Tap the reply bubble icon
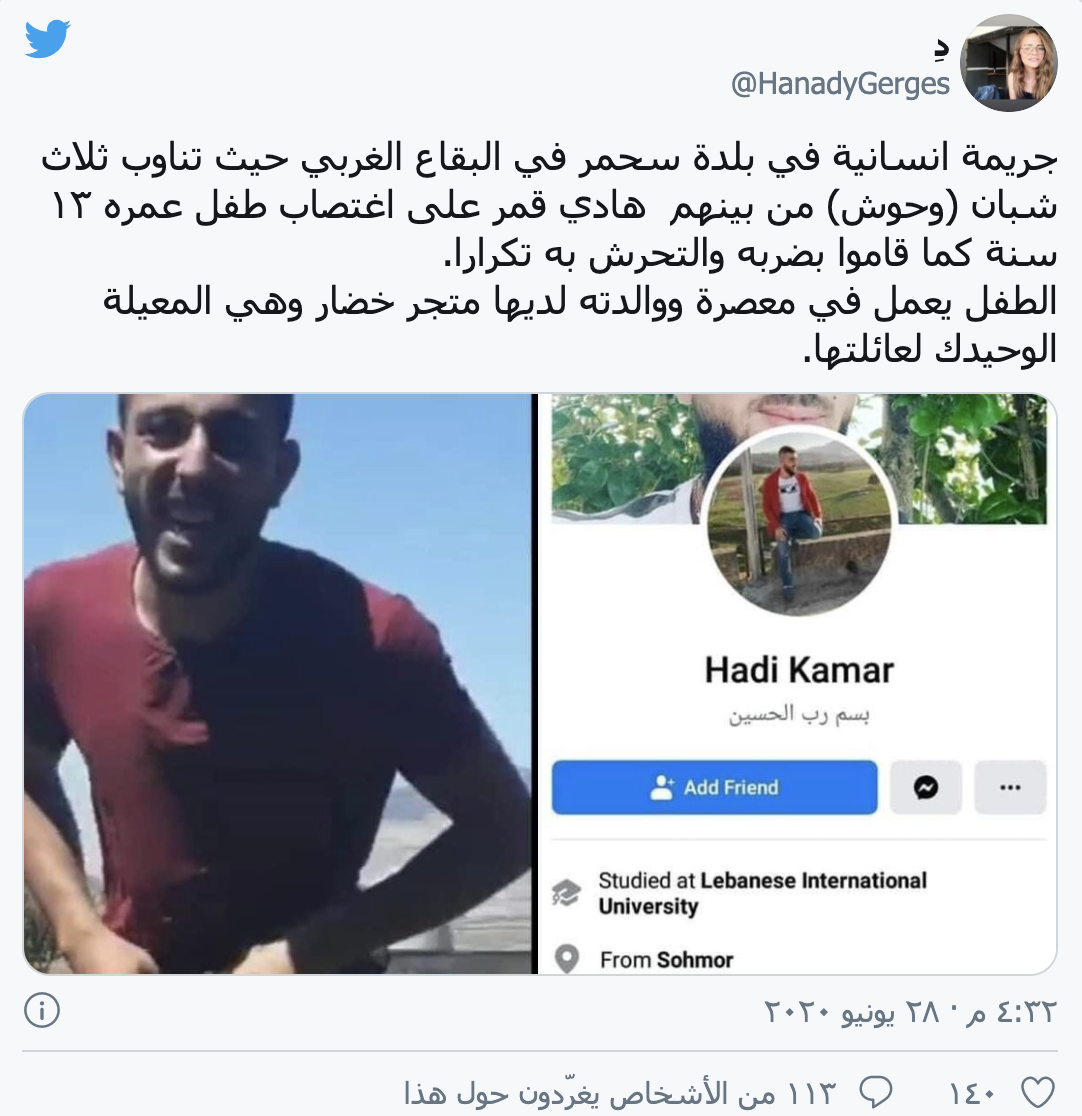The height and width of the screenshot is (1116, 1082). coord(876,1091)
